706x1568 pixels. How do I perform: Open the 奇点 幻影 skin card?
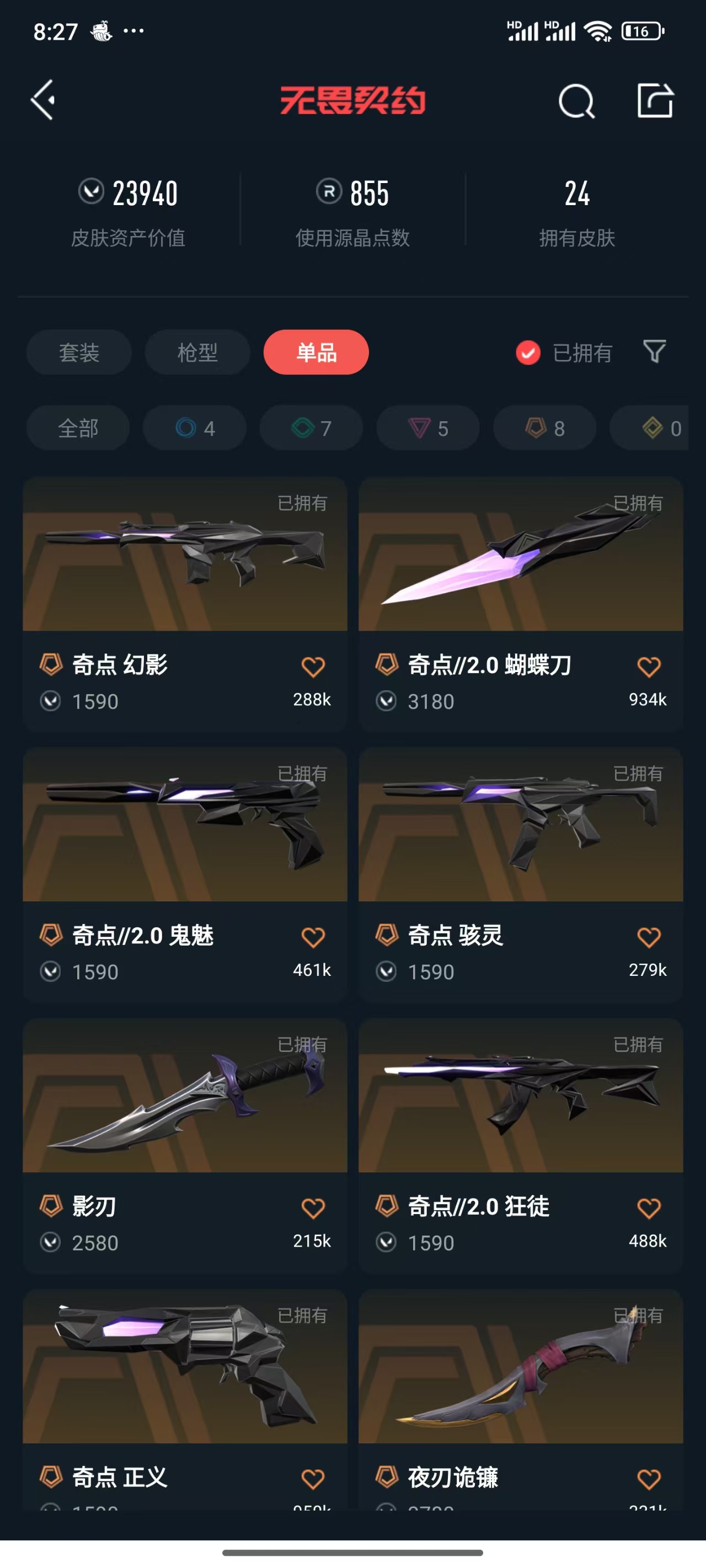click(x=185, y=604)
